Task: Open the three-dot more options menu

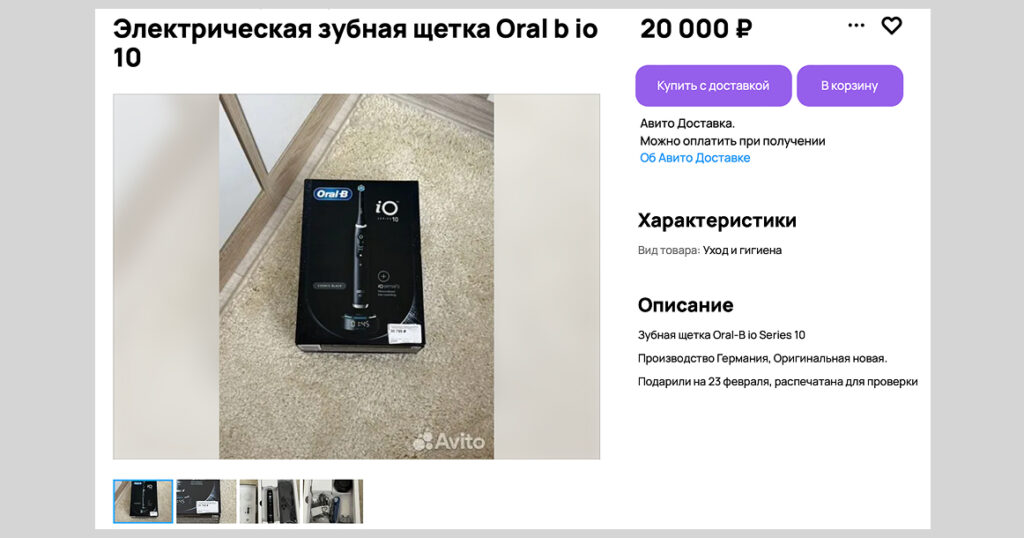Action: 856,26
